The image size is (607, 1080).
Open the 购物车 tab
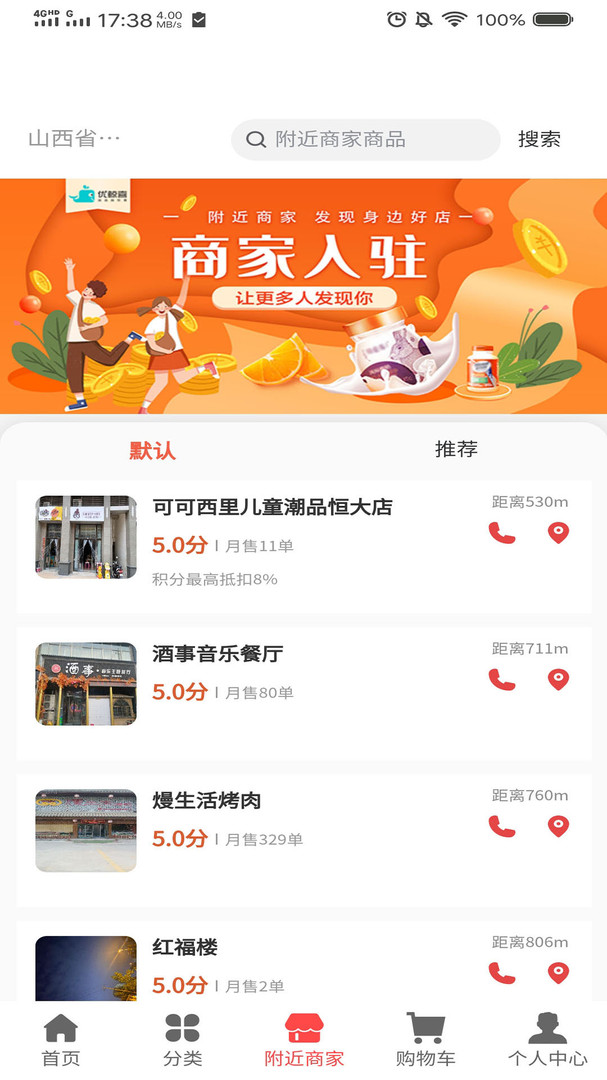[x=425, y=1040]
